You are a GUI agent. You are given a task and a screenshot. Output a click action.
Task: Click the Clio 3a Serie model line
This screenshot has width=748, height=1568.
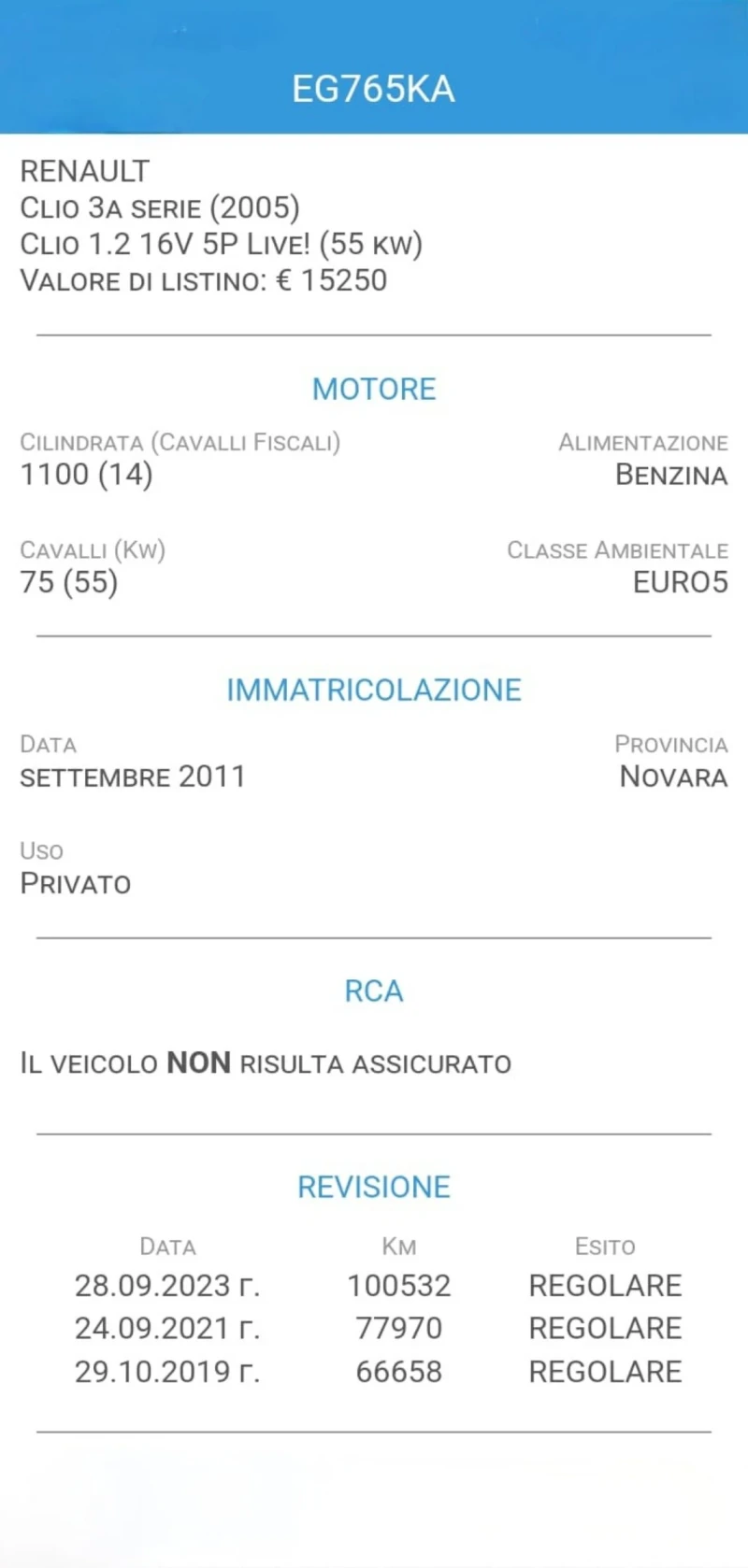click(x=159, y=207)
